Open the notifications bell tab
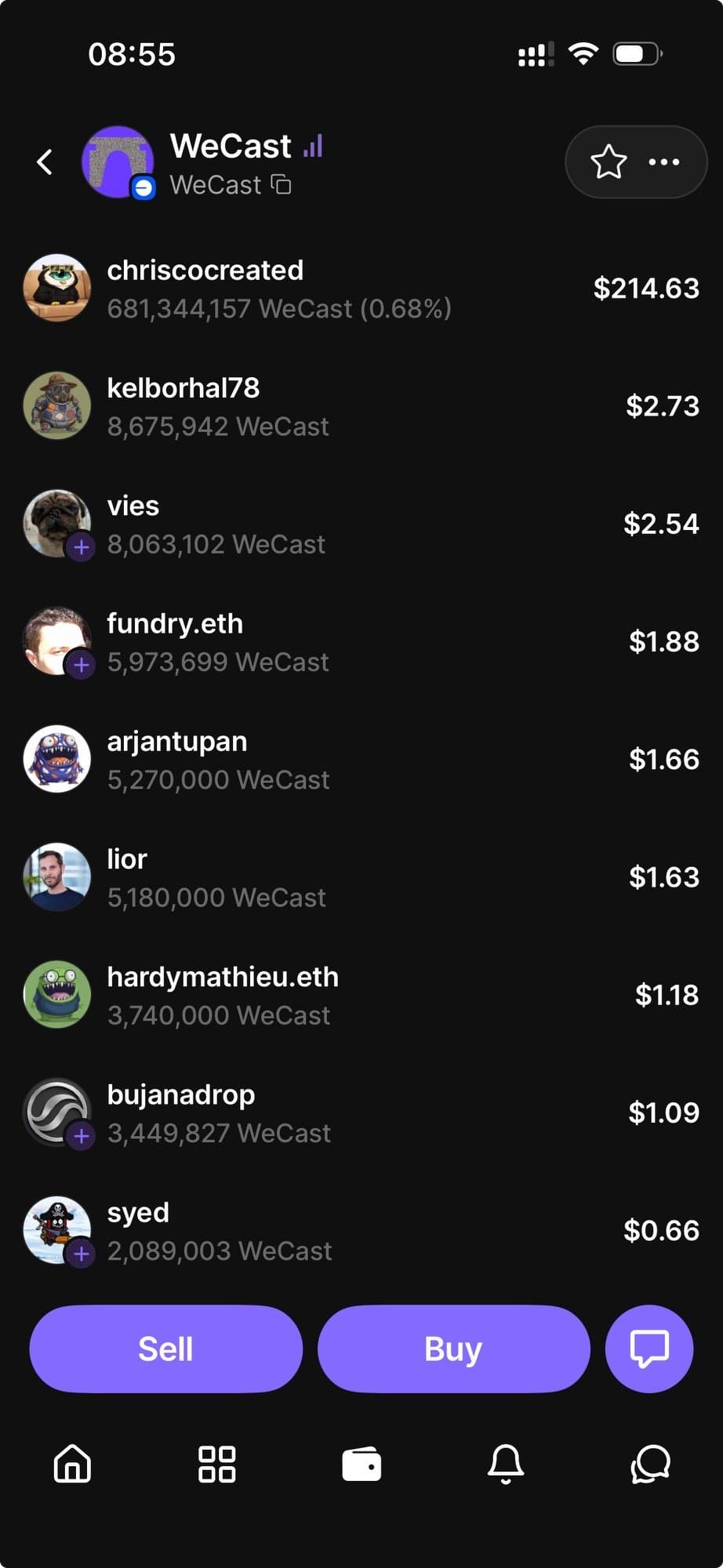723x1568 pixels. point(506,1464)
